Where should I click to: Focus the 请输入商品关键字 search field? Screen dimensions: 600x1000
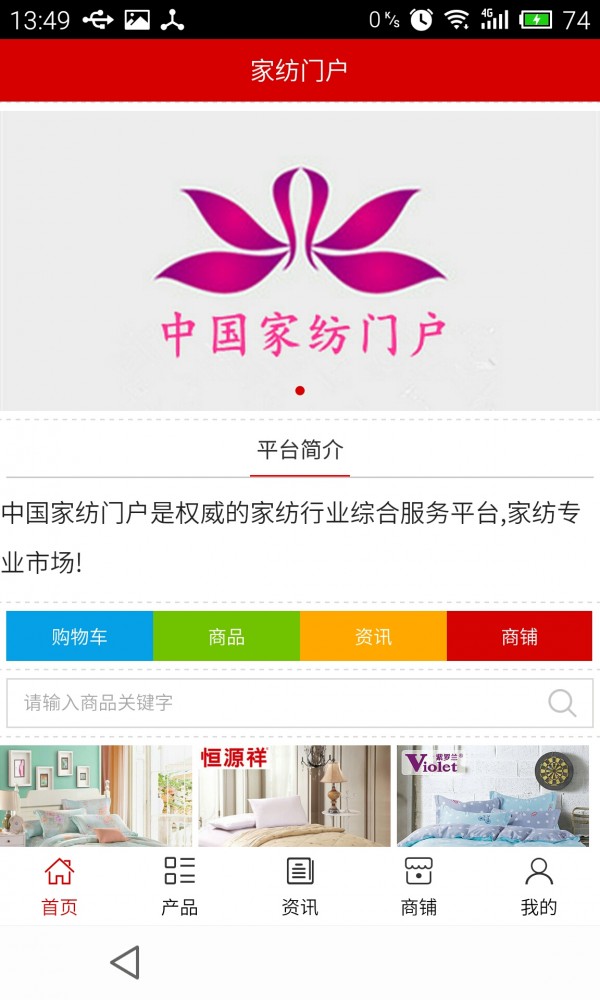[x=270, y=703]
